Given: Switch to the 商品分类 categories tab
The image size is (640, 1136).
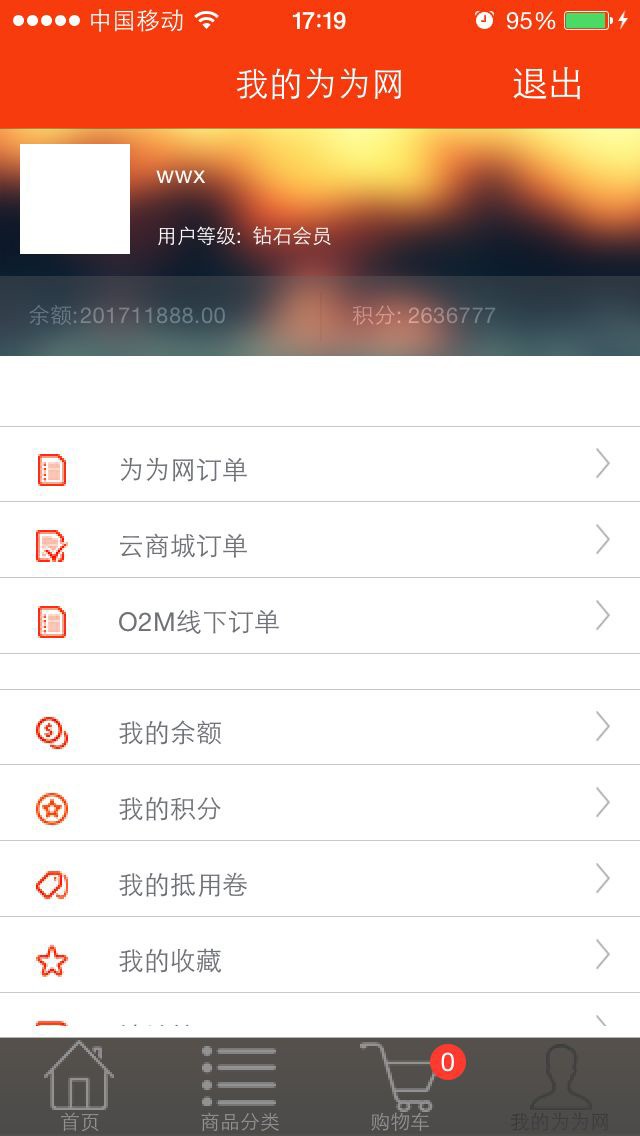Looking at the screenshot, I should pos(240,1088).
